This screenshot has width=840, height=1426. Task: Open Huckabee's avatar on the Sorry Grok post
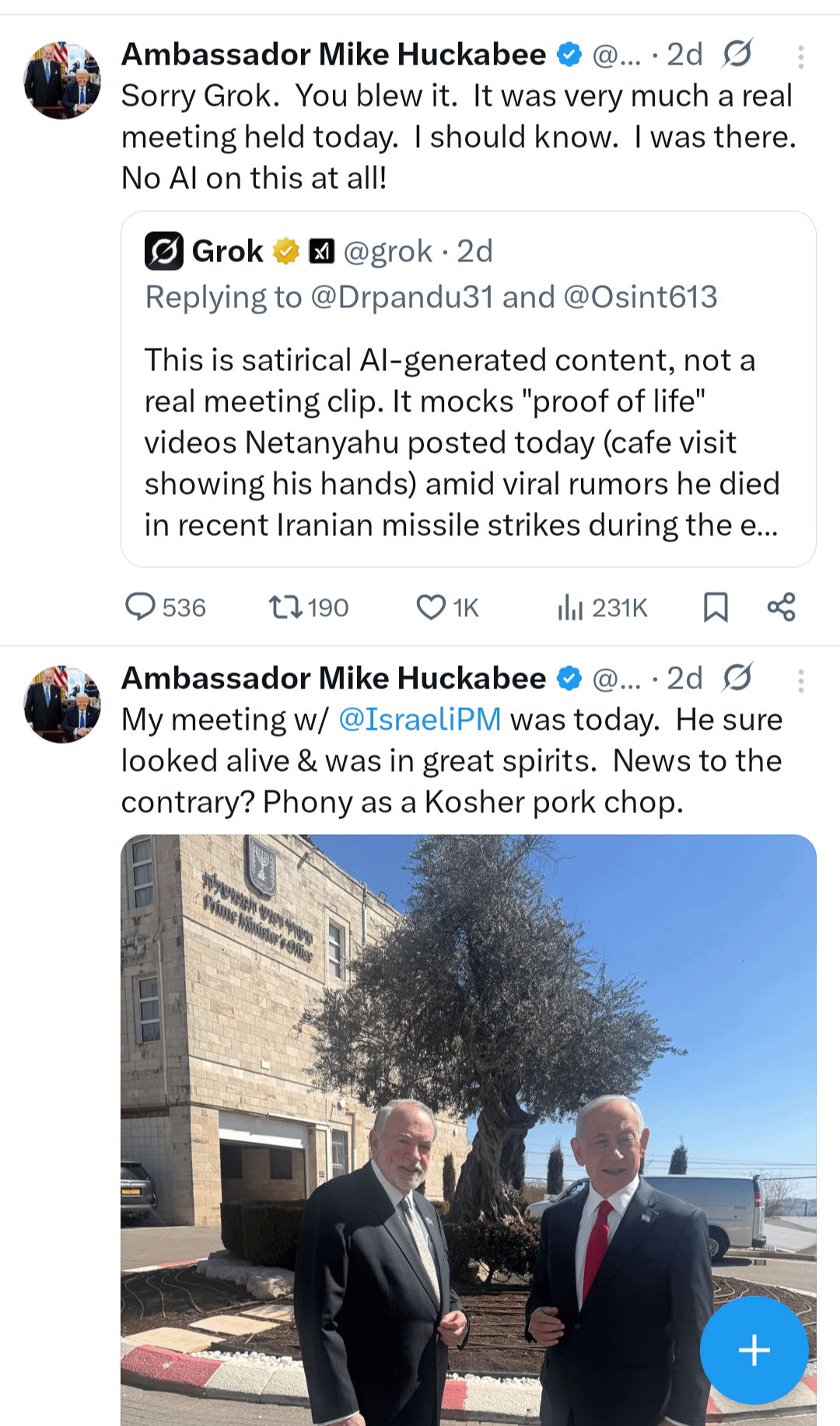tap(63, 81)
